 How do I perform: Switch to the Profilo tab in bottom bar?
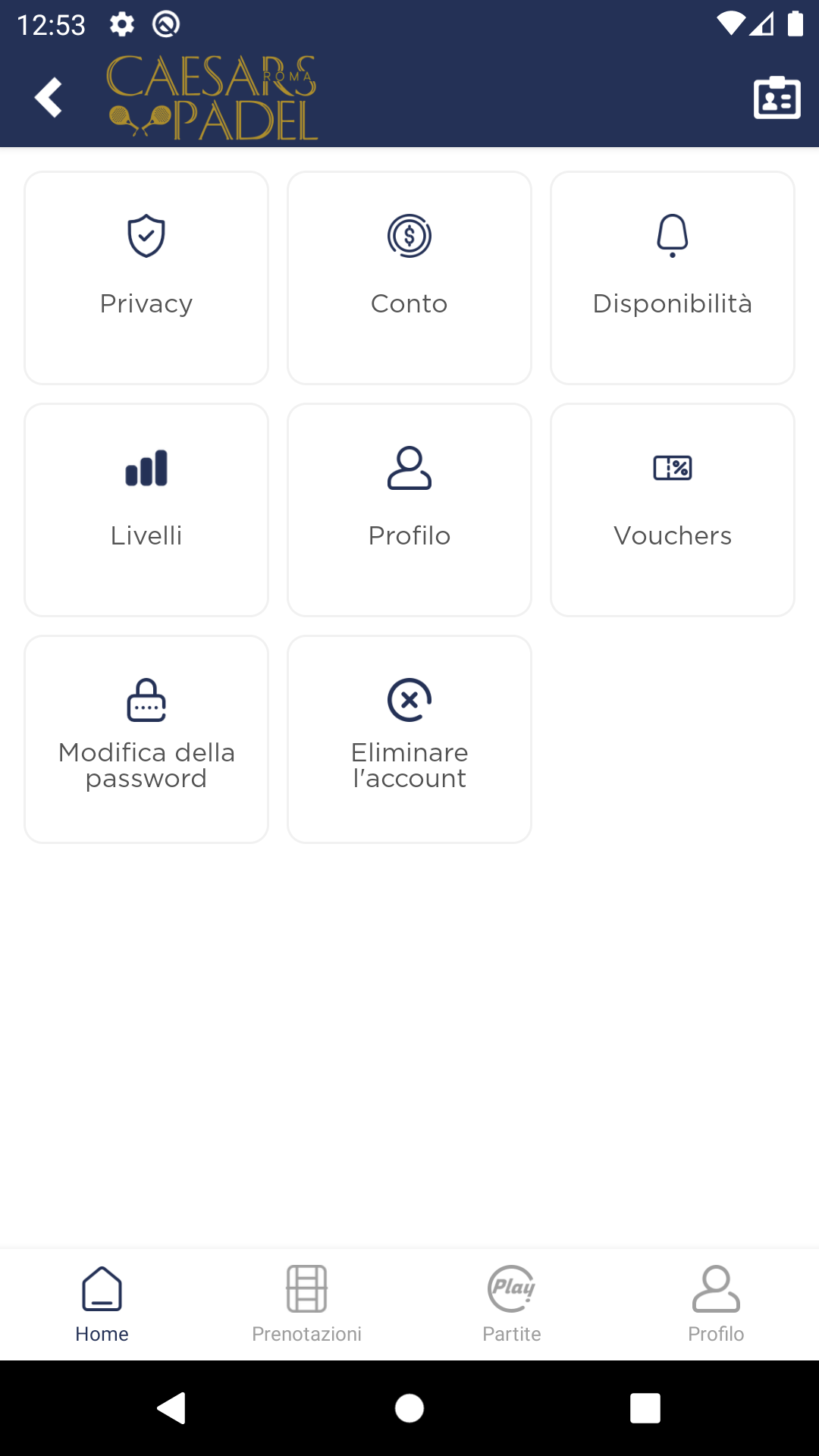click(x=717, y=1304)
